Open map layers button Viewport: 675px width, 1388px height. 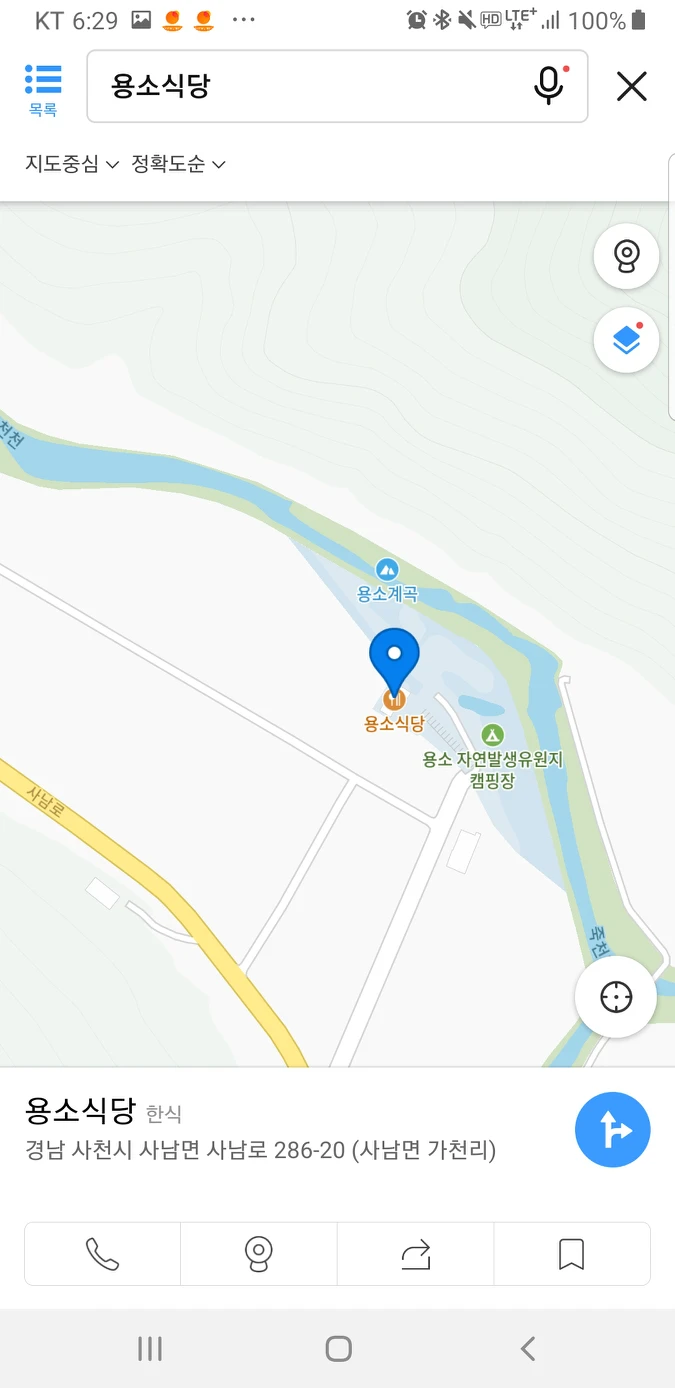[x=626, y=340]
